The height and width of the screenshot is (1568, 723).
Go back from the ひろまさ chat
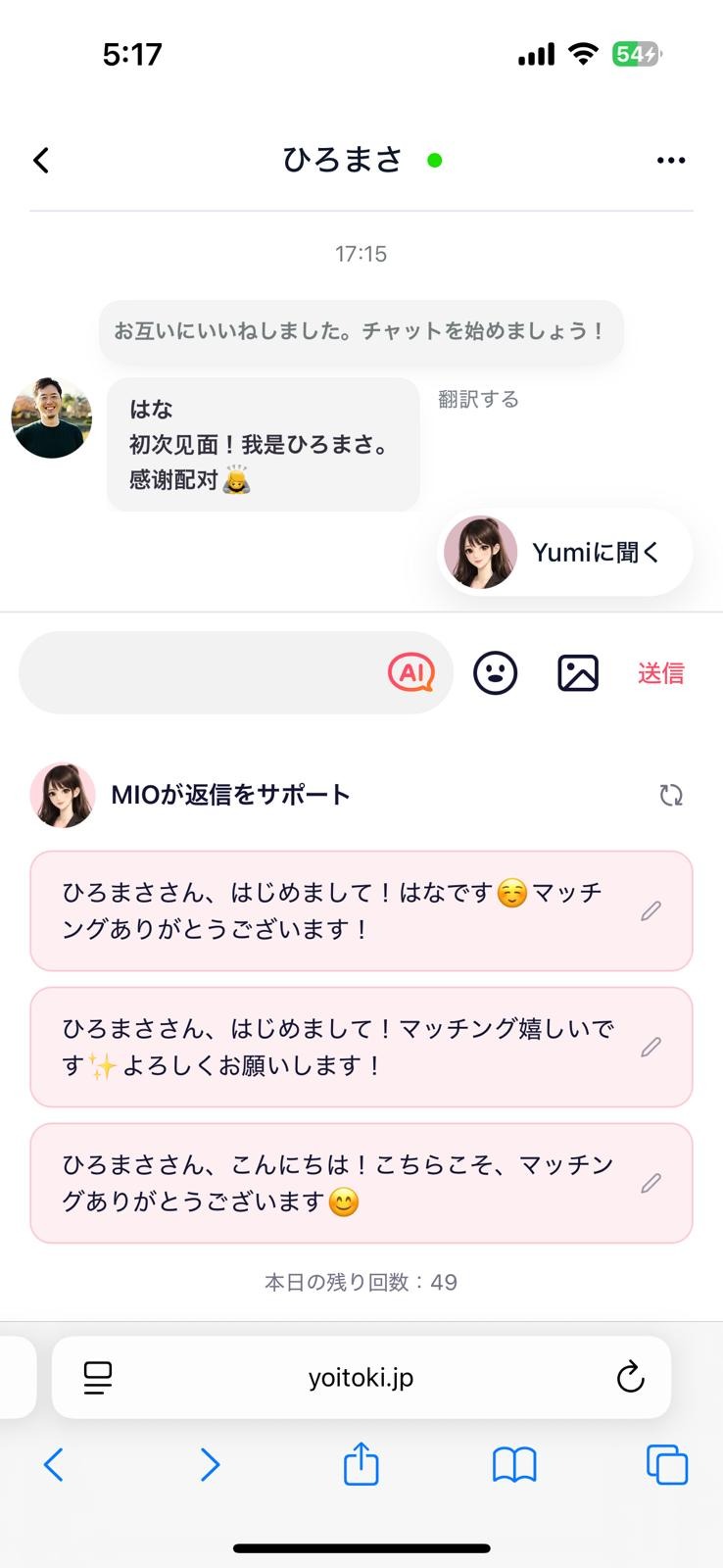(x=41, y=161)
